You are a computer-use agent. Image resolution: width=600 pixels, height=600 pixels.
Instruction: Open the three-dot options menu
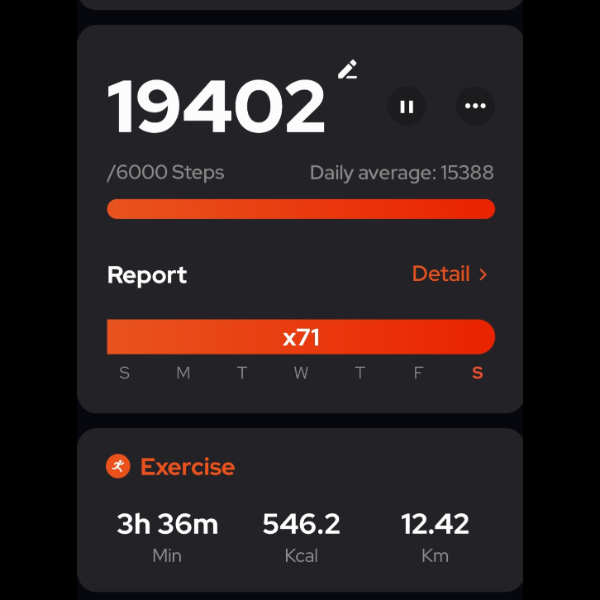[475, 106]
